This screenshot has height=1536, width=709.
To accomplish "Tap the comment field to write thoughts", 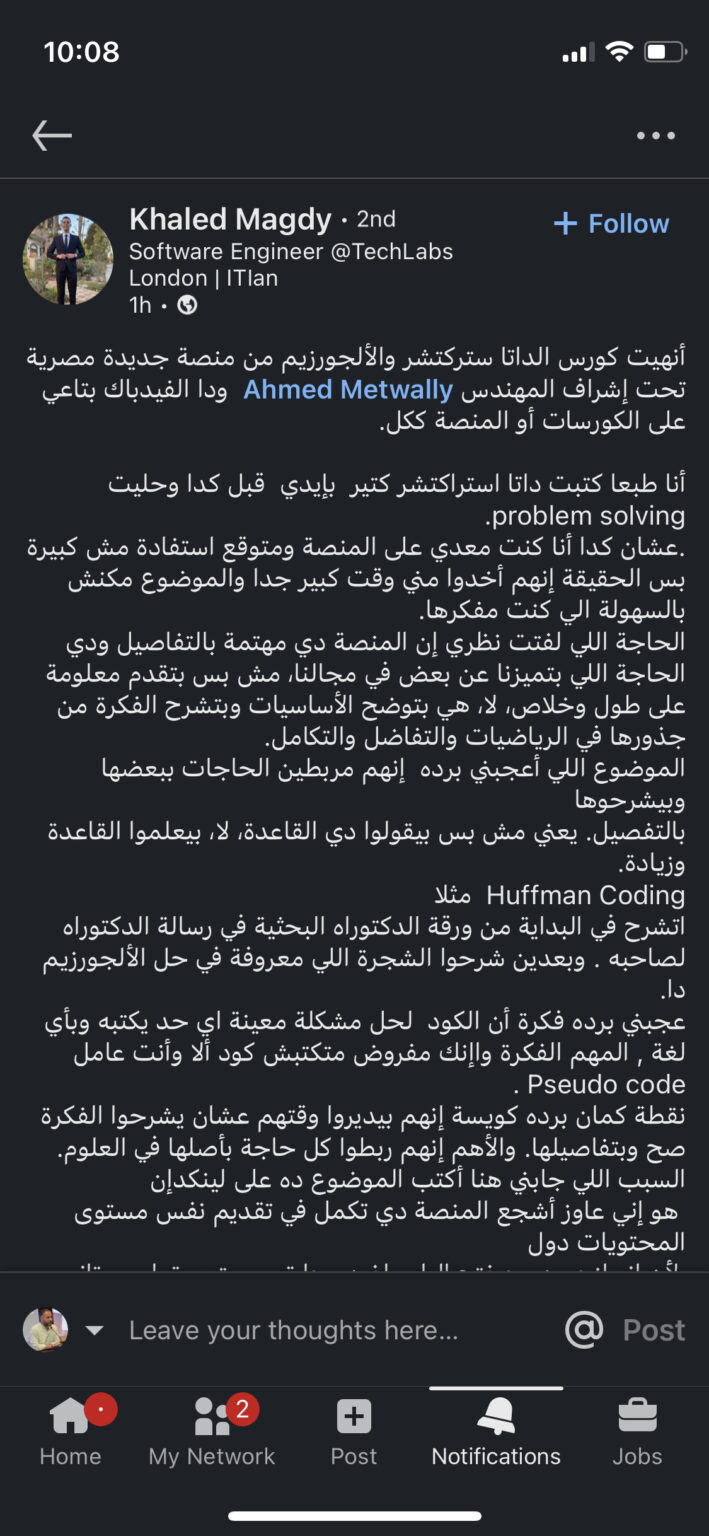I will pos(293,1330).
